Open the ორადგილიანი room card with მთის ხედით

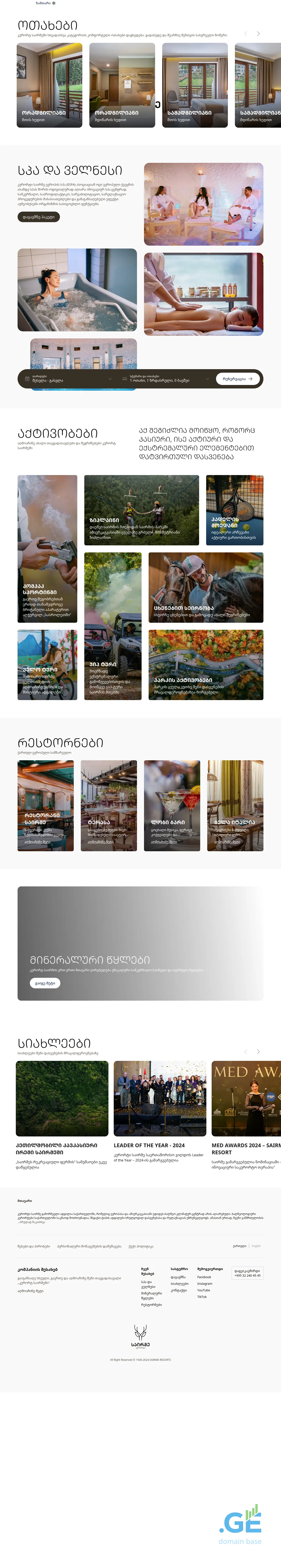click(x=49, y=85)
